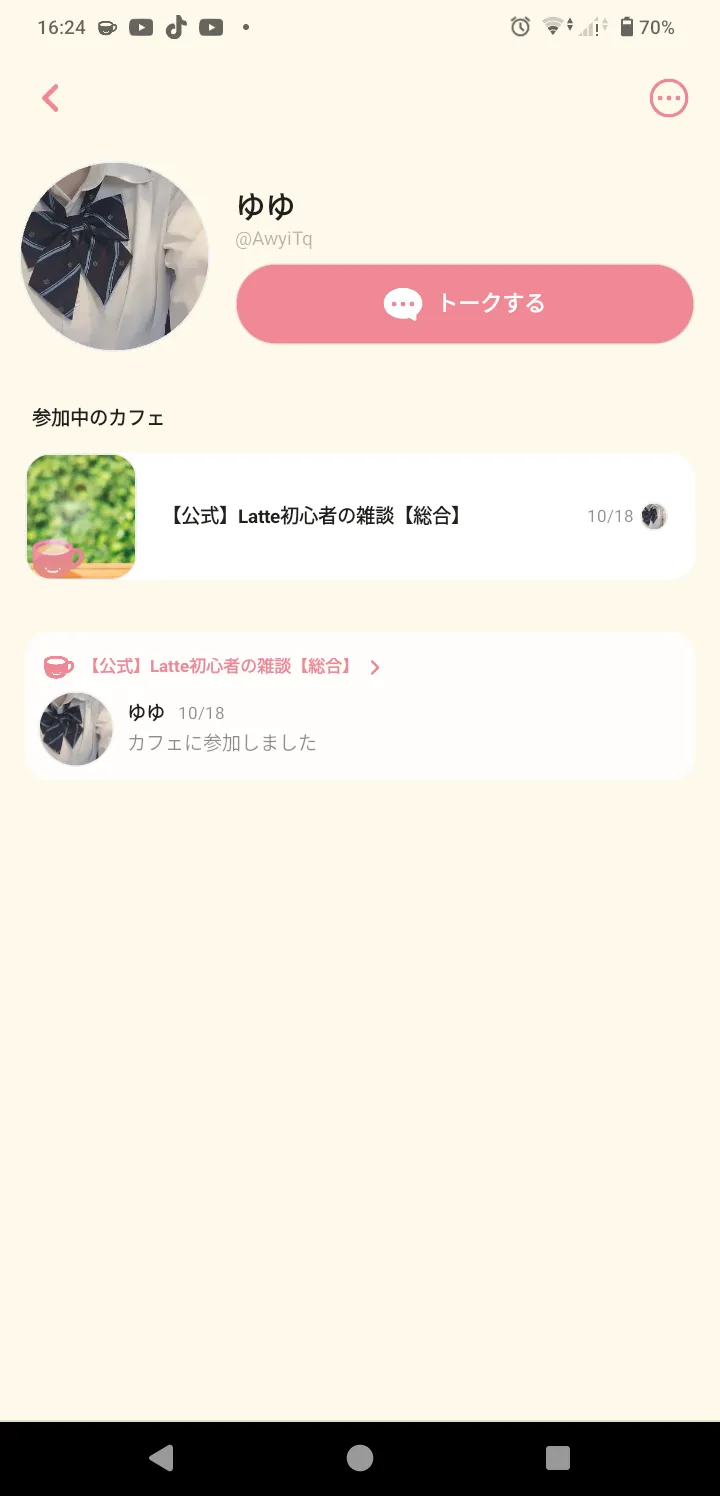The width and height of the screenshot is (720, 1496).
Task: Open the system recent apps view
Action: (558, 1458)
